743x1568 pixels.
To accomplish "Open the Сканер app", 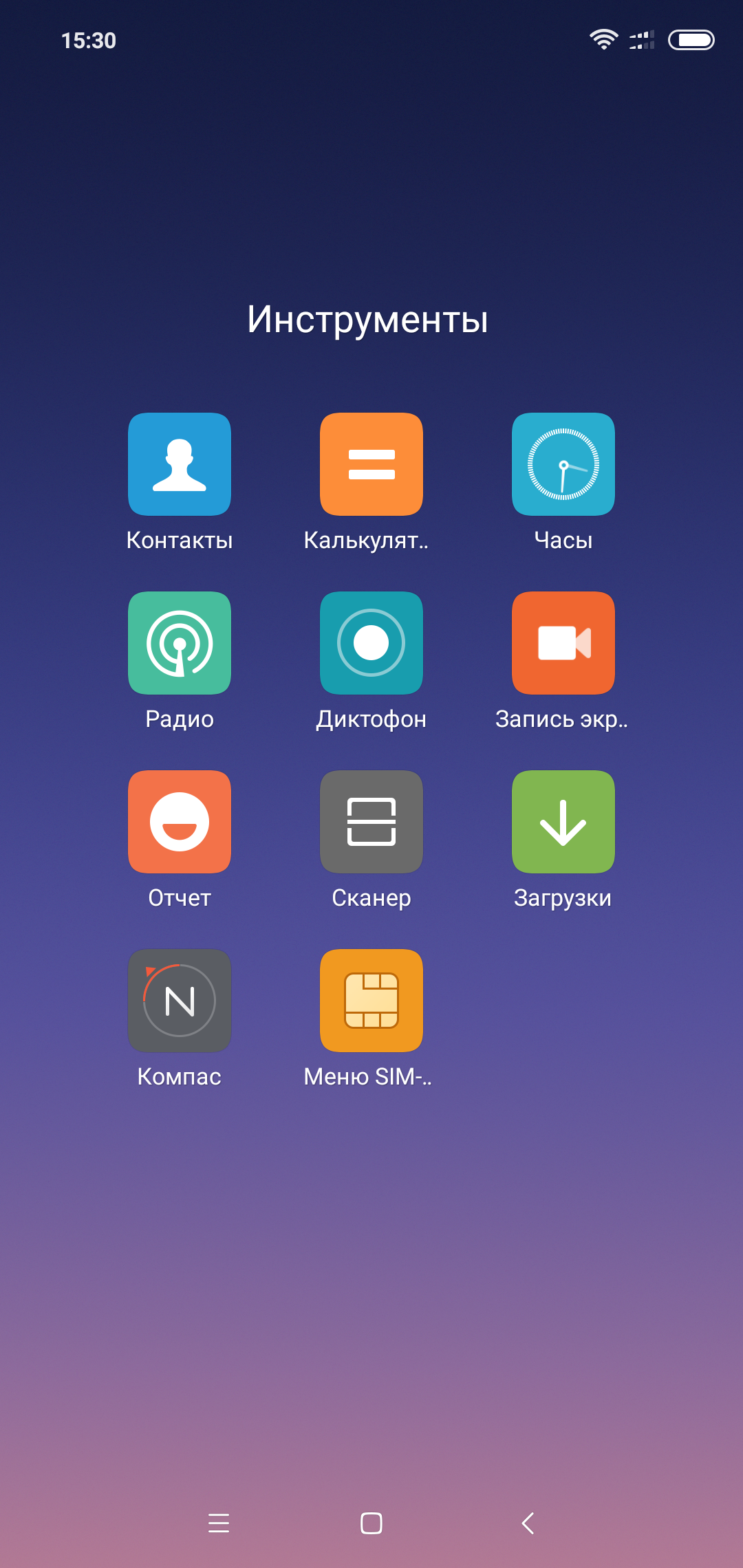I will pyautogui.click(x=371, y=822).
